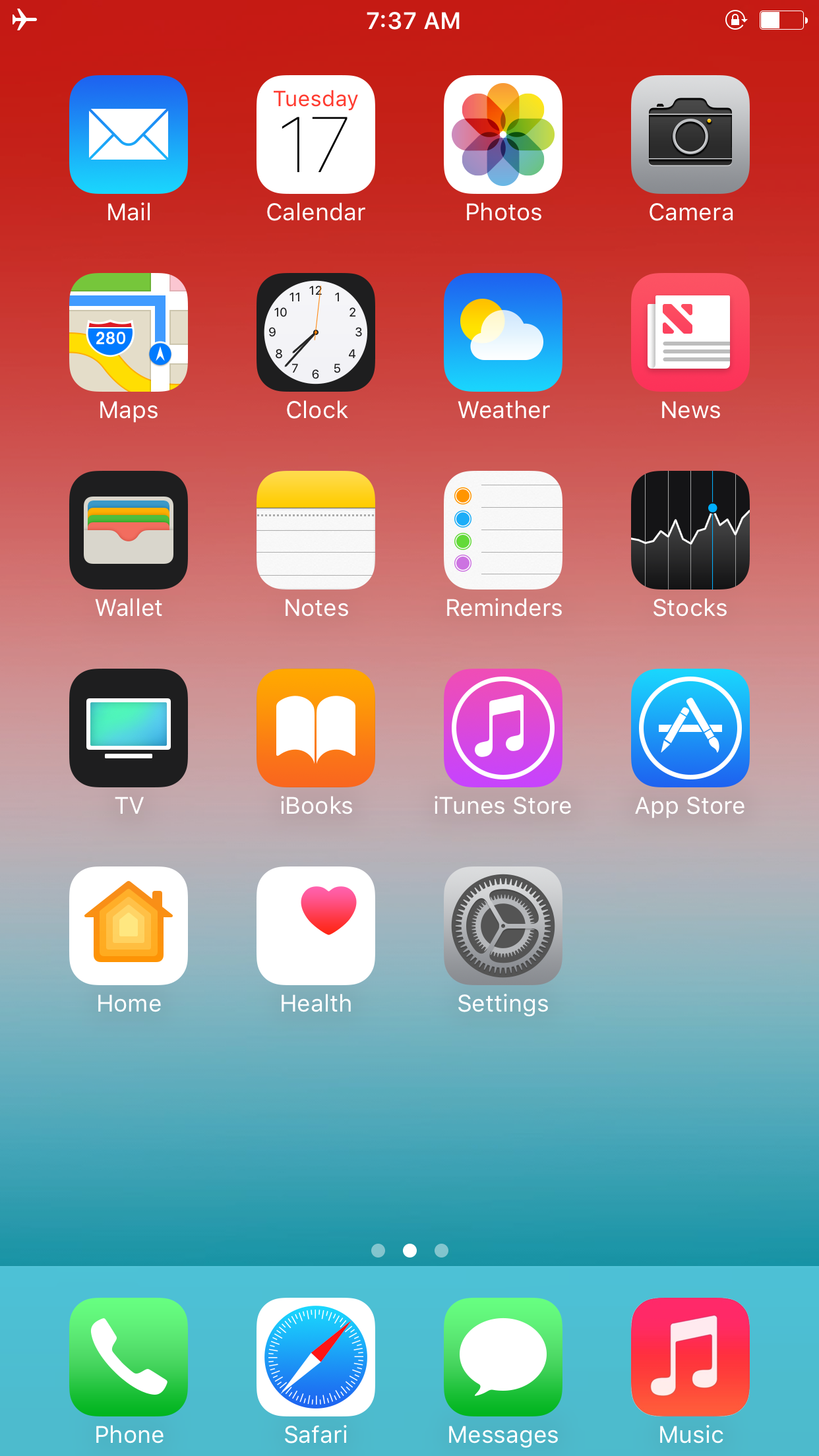The height and width of the screenshot is (1456, 819).
Task: Tap the leftmost home screen page dot
Action: (x=379, y=1250)
